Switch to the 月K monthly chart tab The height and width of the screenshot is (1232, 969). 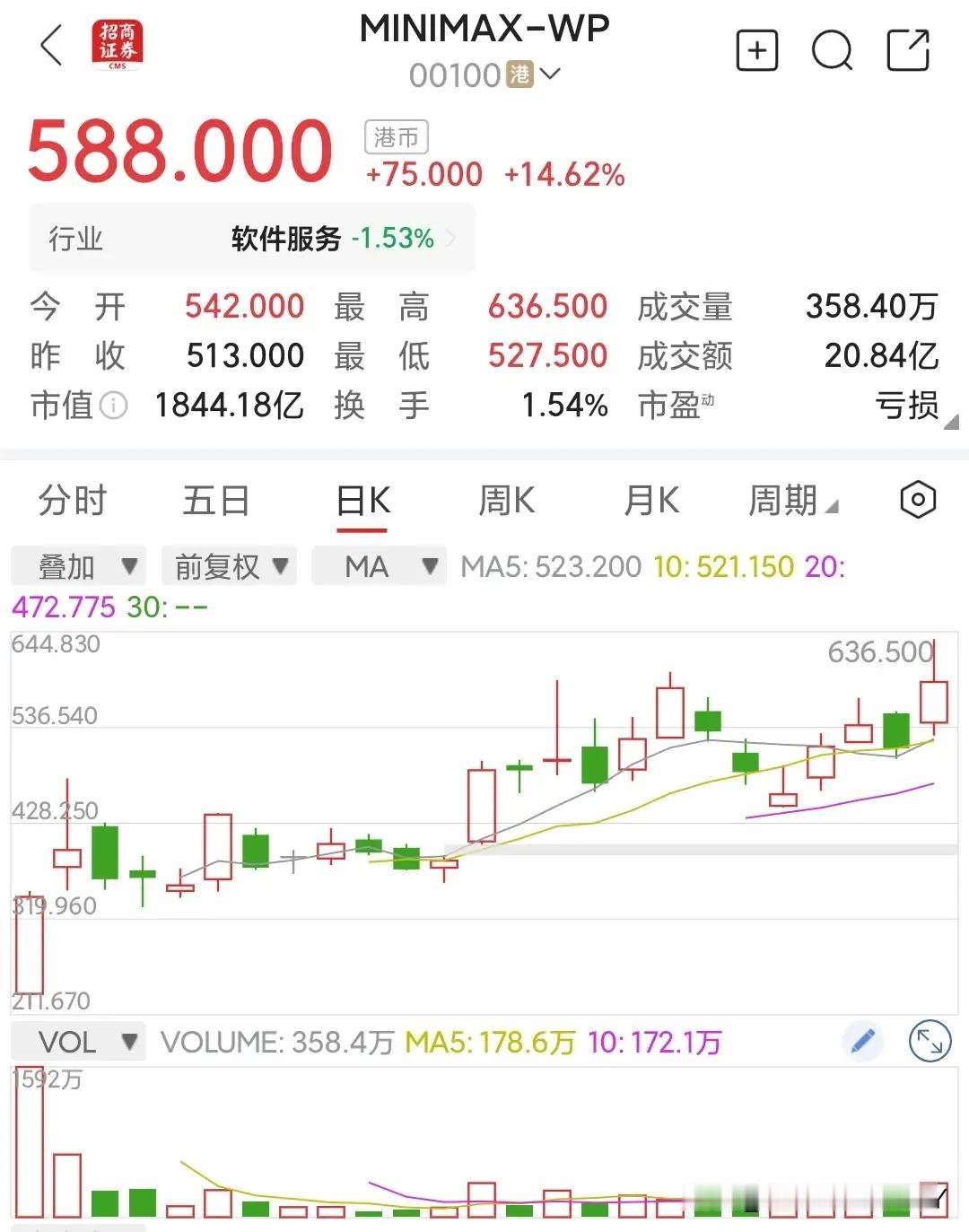pos(651,502)
